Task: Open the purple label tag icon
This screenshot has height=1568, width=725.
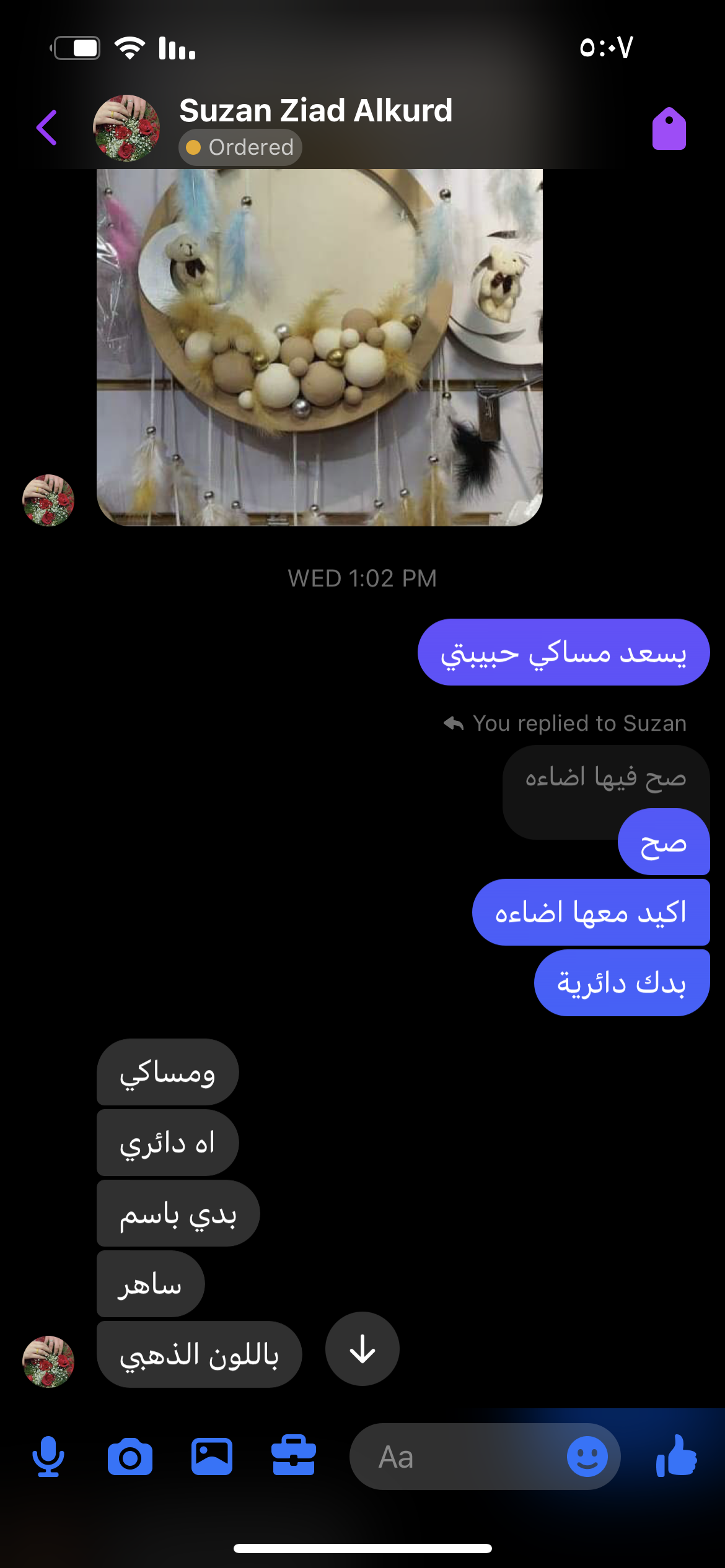Action: [669, 129]
